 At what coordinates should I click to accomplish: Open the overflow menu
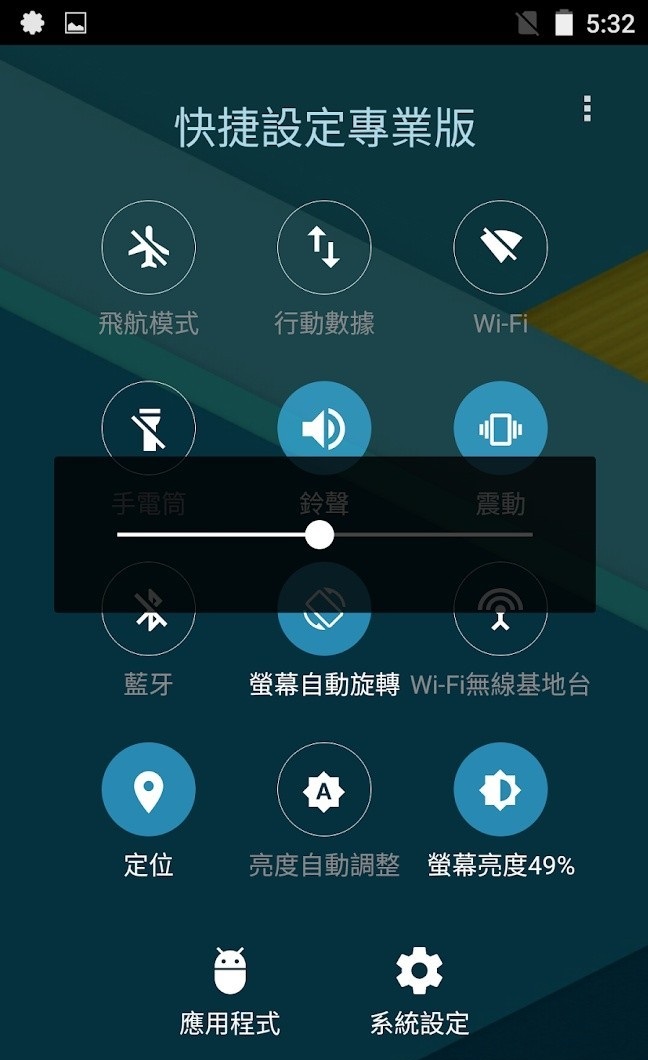coord(587,109)
